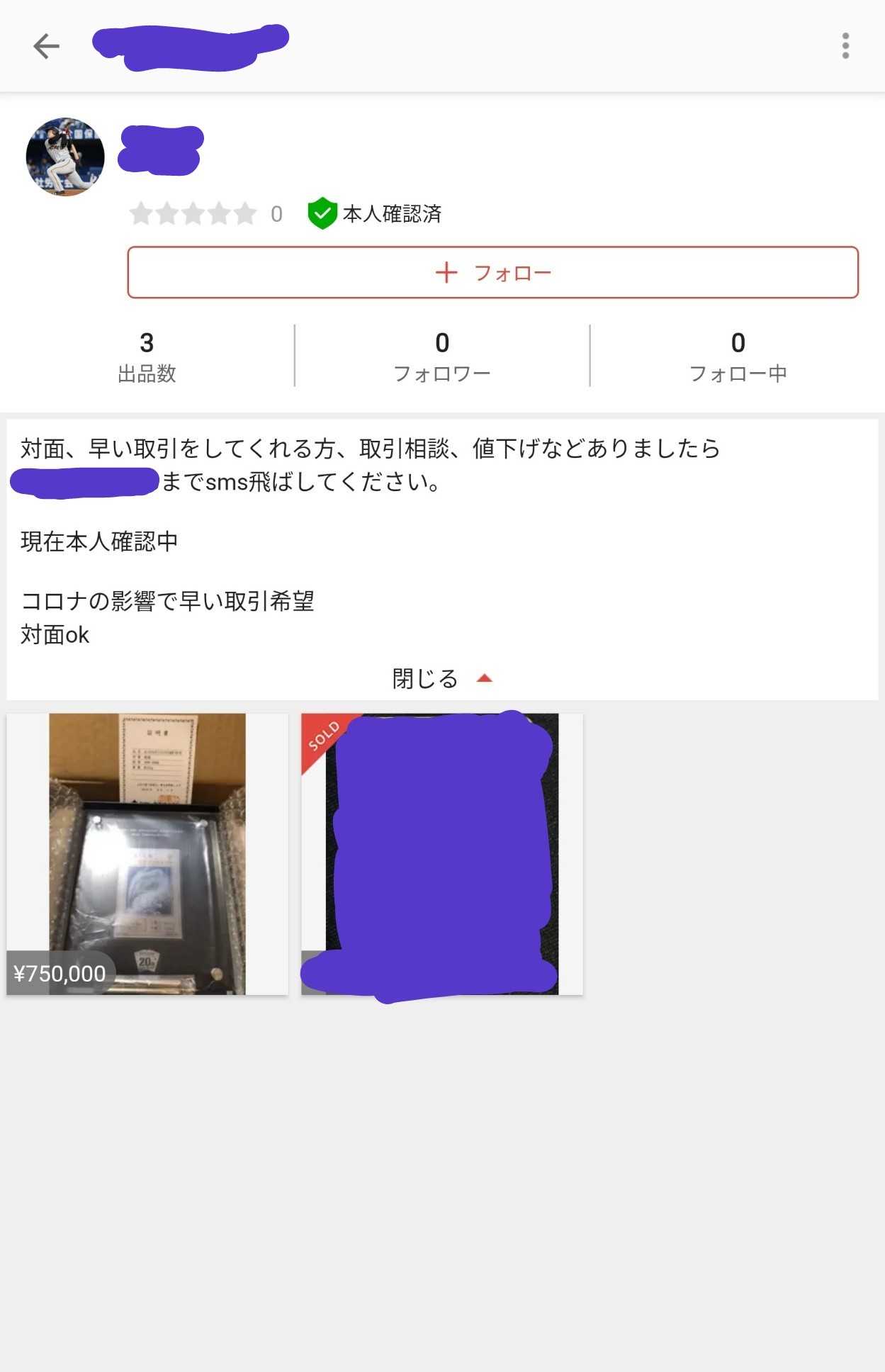
Task: Open the three-dot overflow menu
Action: click(843, 45)
